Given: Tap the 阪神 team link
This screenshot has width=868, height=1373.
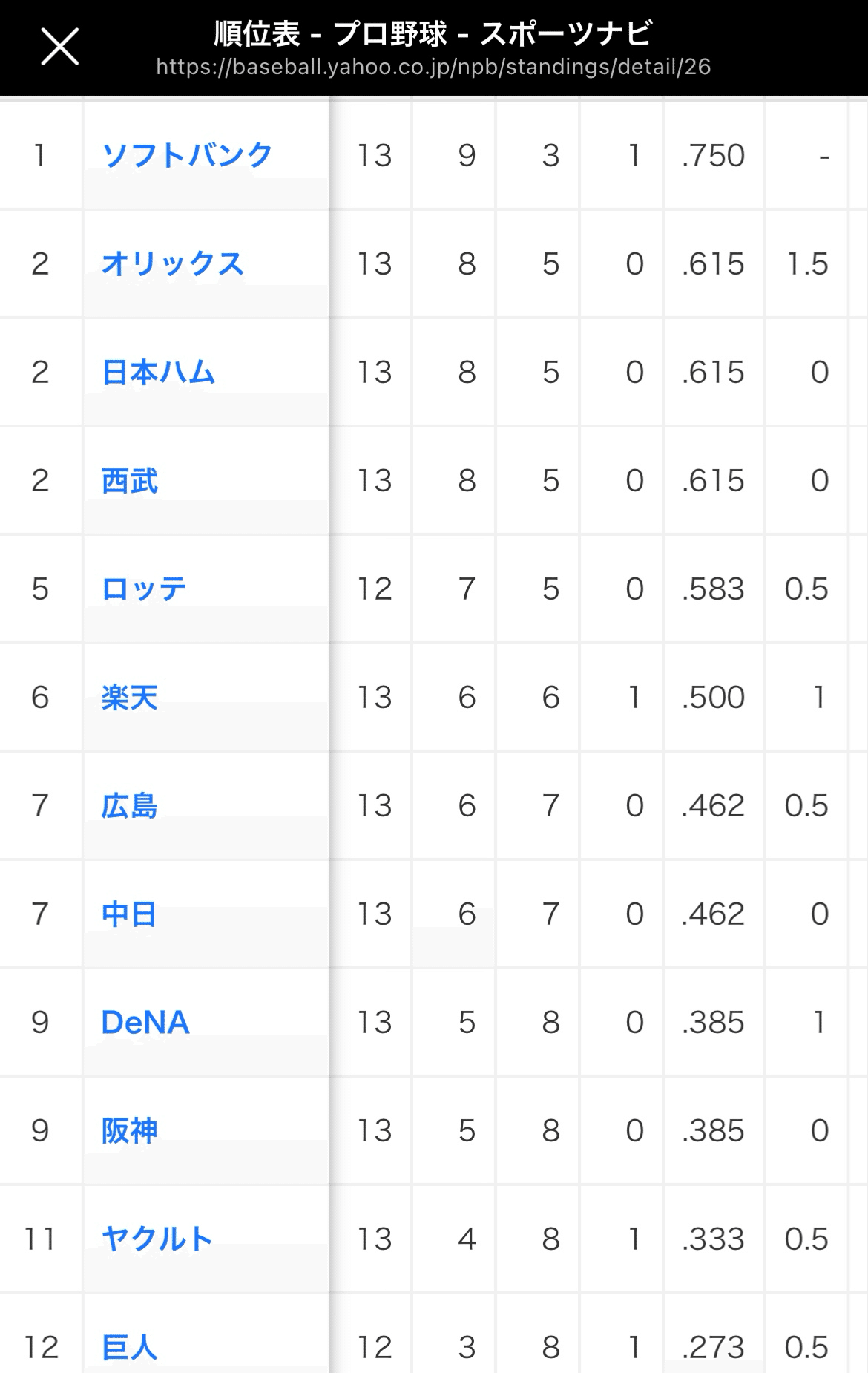Looking at the screenshot, I should [130, 1130].
